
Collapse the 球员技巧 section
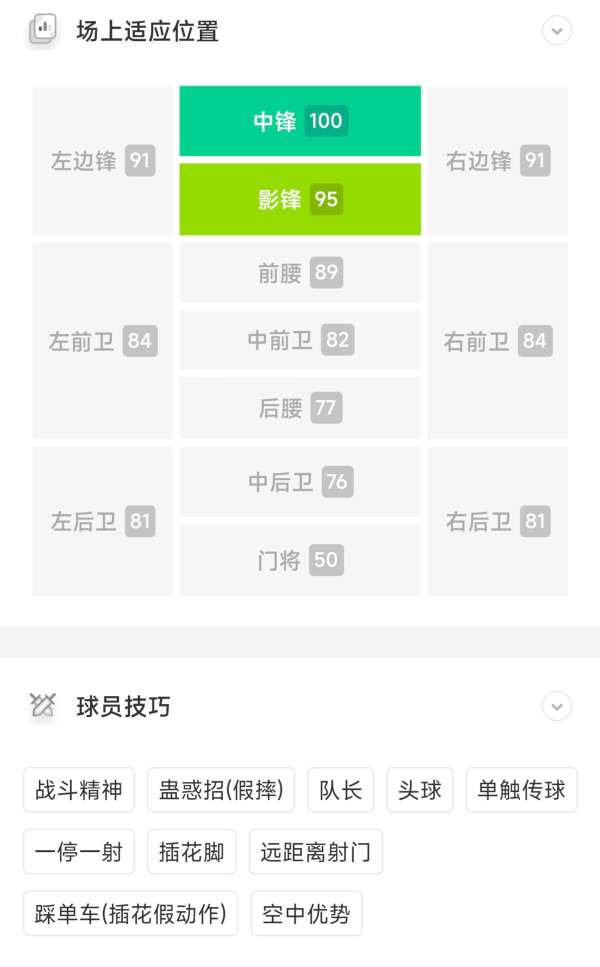click(557, 707)
